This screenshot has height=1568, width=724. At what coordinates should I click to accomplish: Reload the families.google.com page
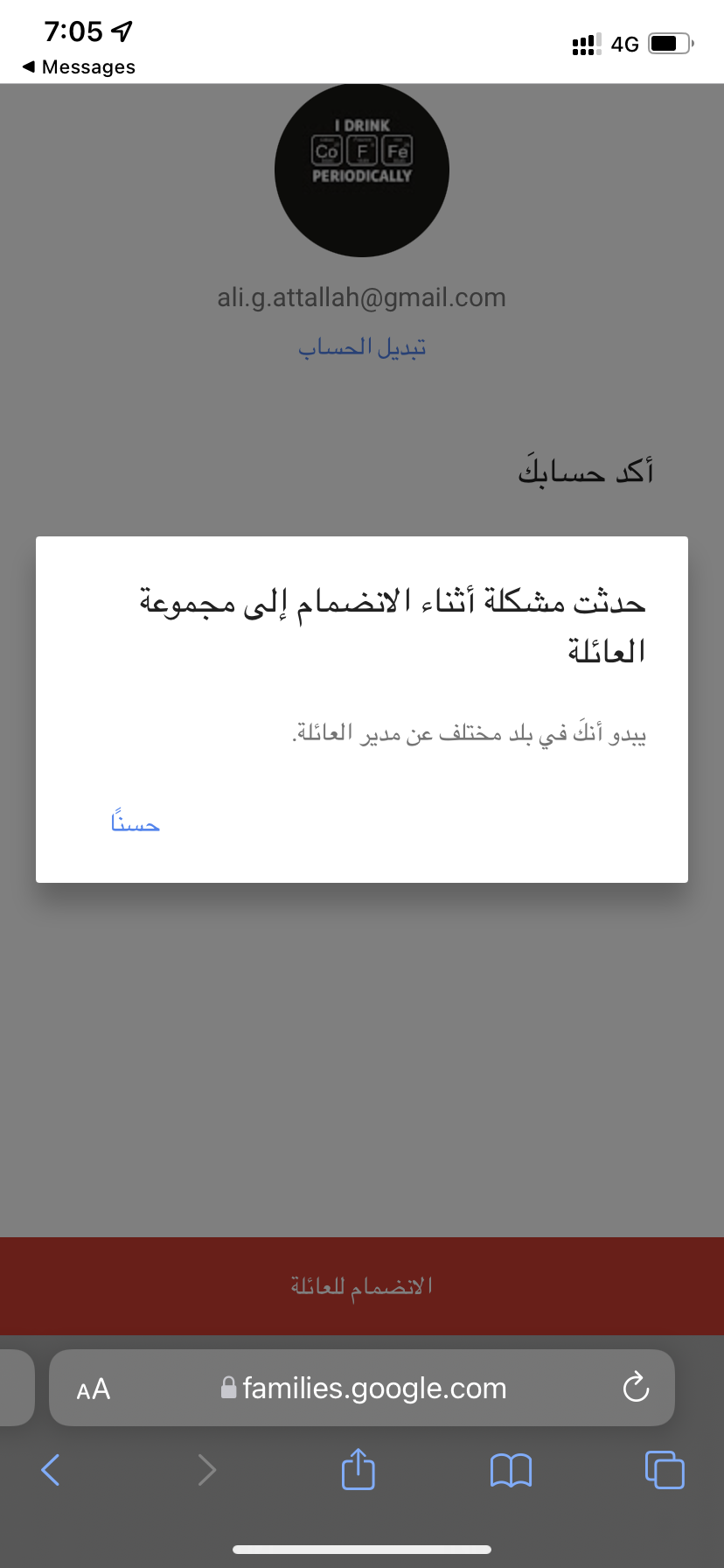[636, 1387]
